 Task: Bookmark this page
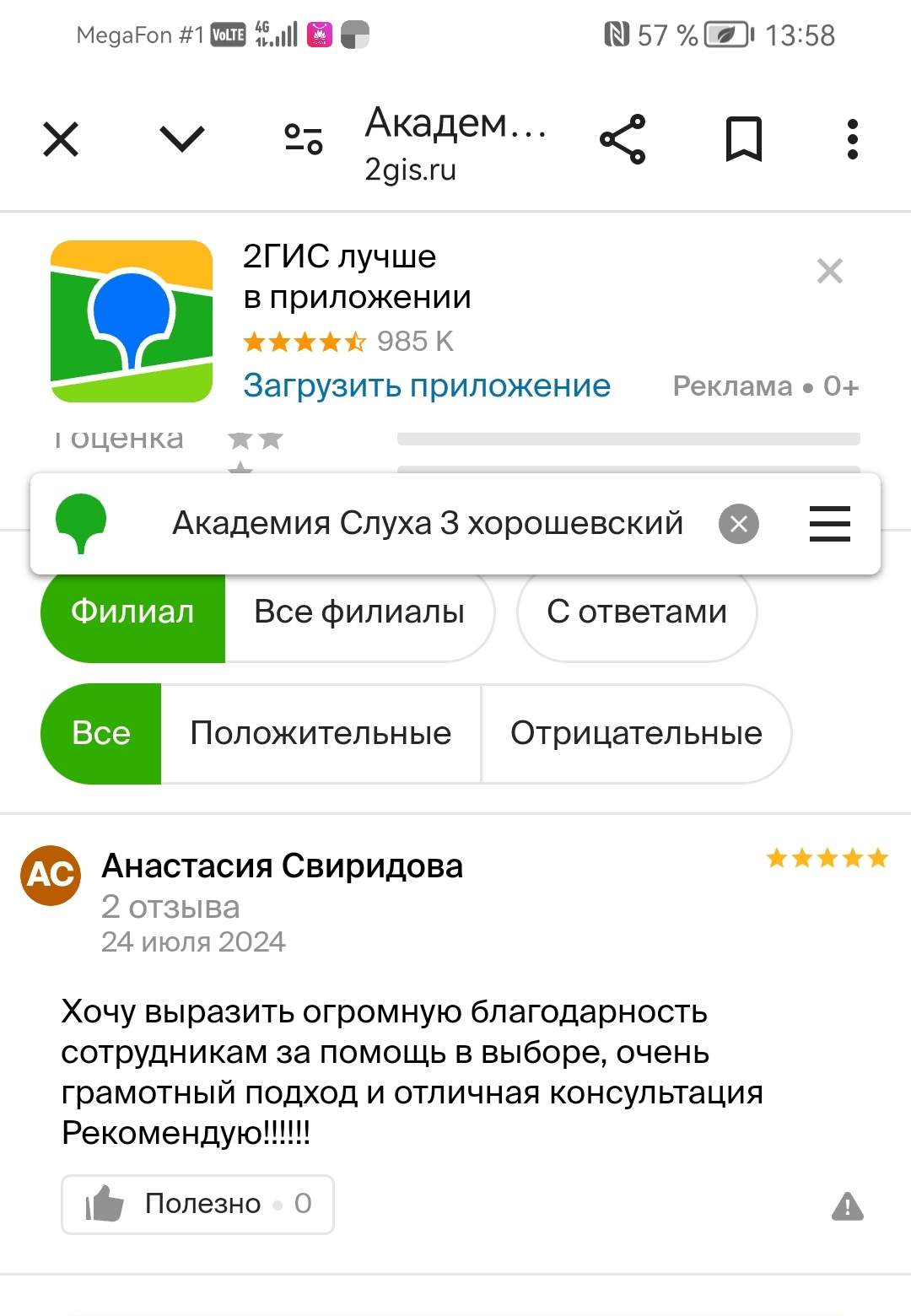(x=744, y=139)
